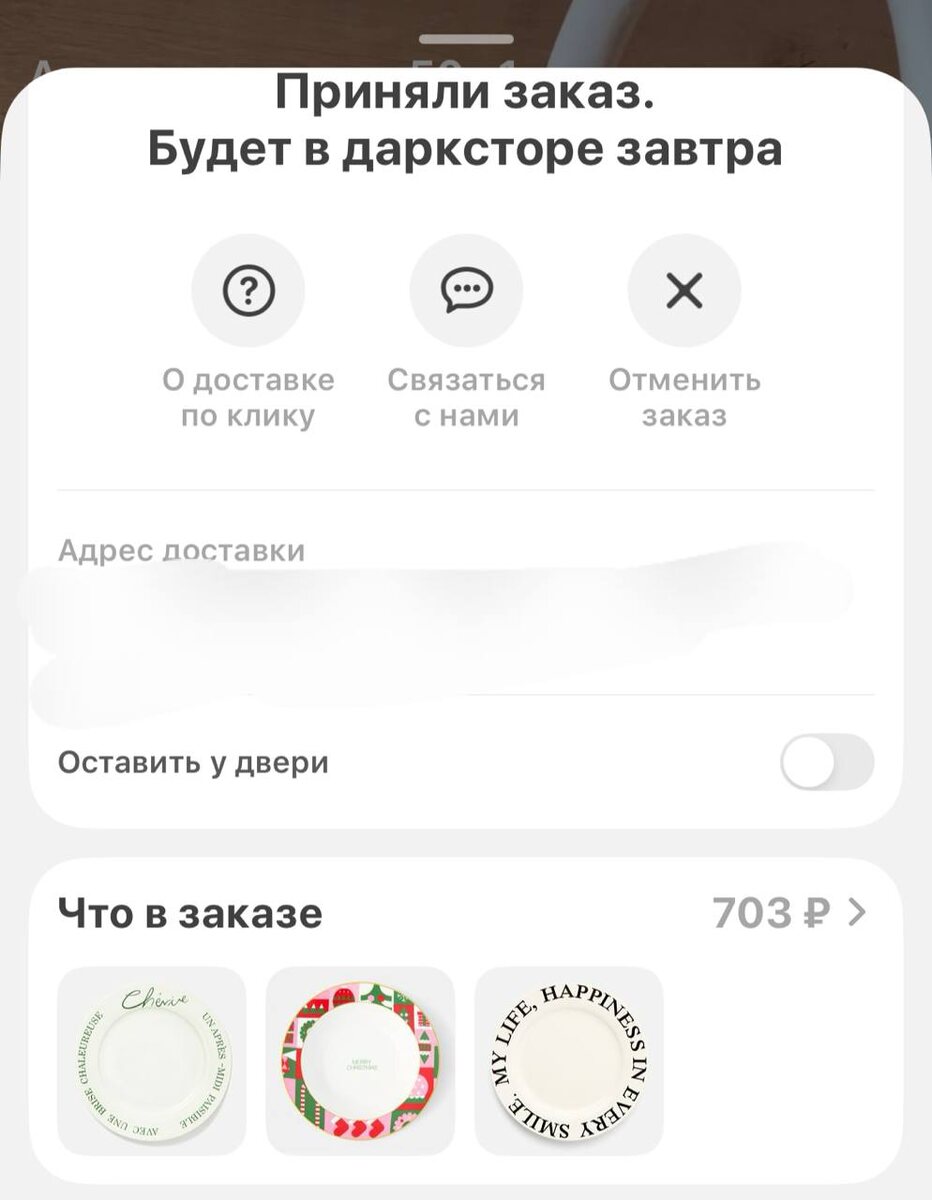
Task: Cancel the order
Action: (684, 291)
